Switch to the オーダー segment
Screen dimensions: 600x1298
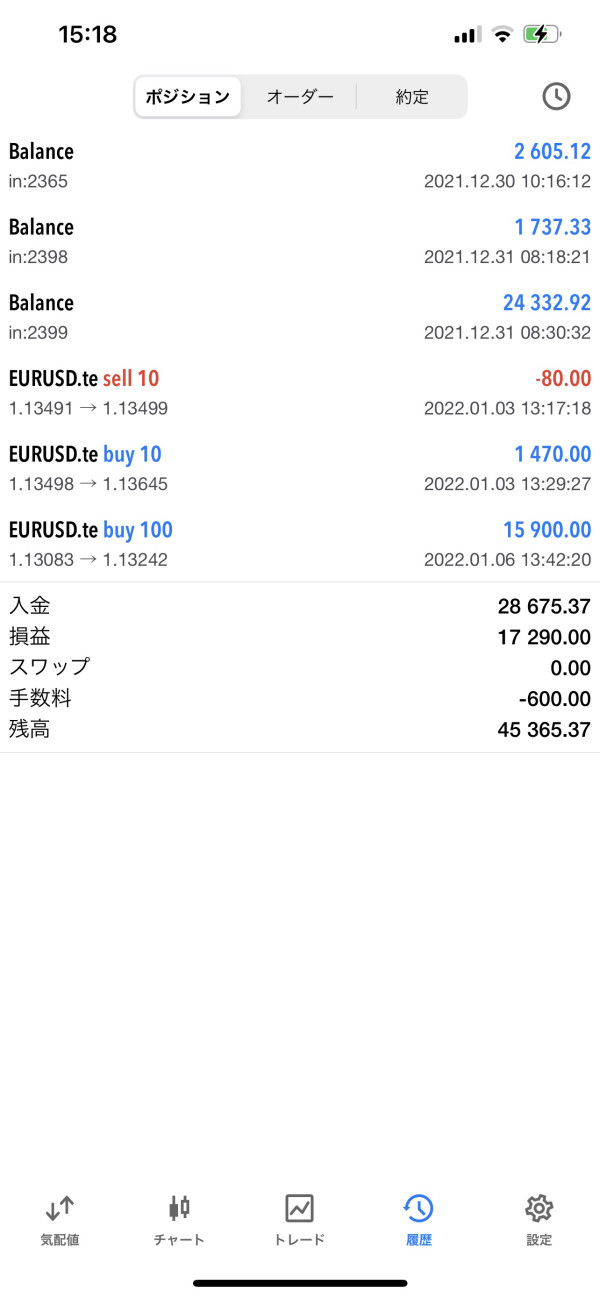299,97
